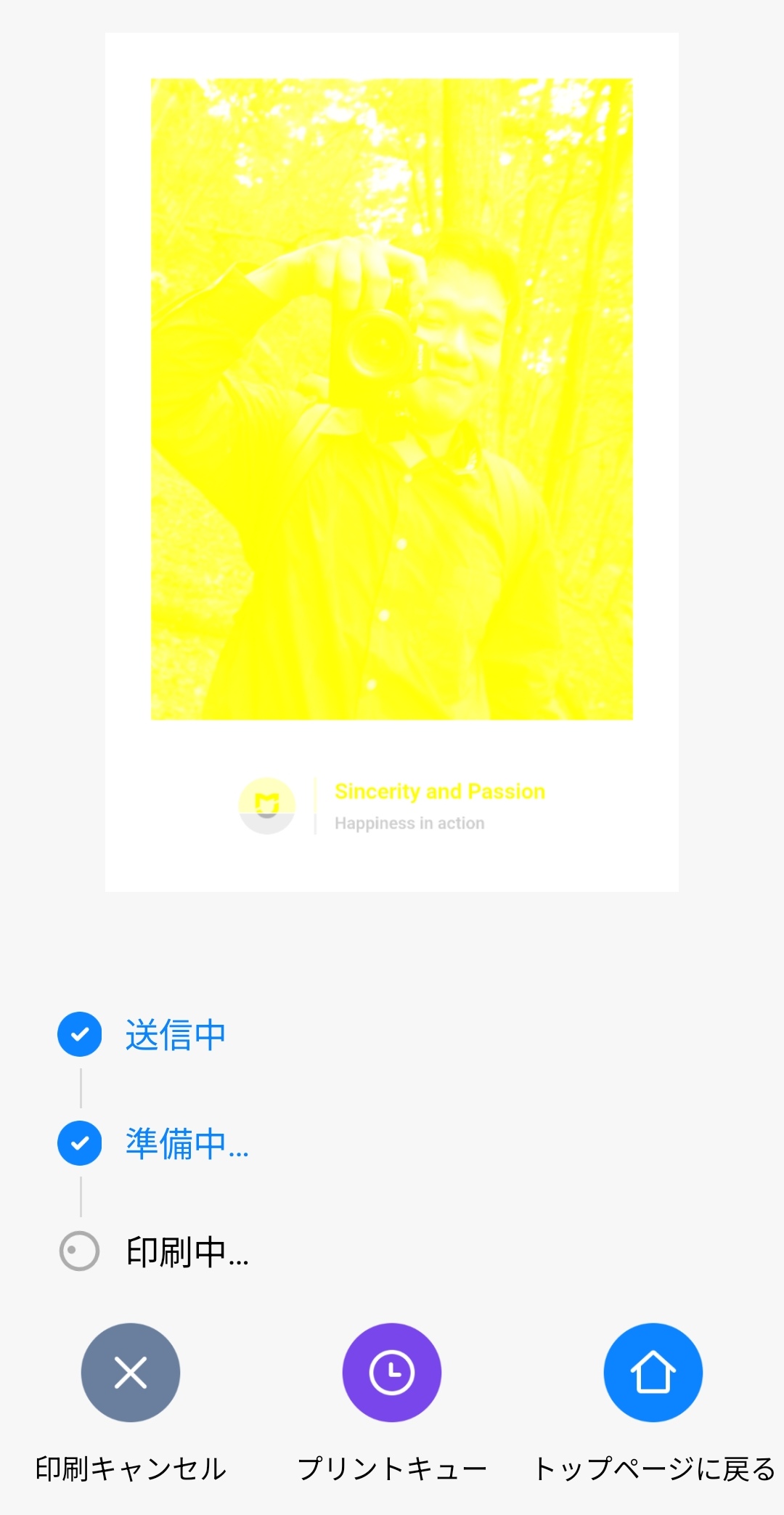The width and height of the screenshot is (784, 1515).
Task: Open the print queue (プリントキュー)
Action: [392, 1372]
